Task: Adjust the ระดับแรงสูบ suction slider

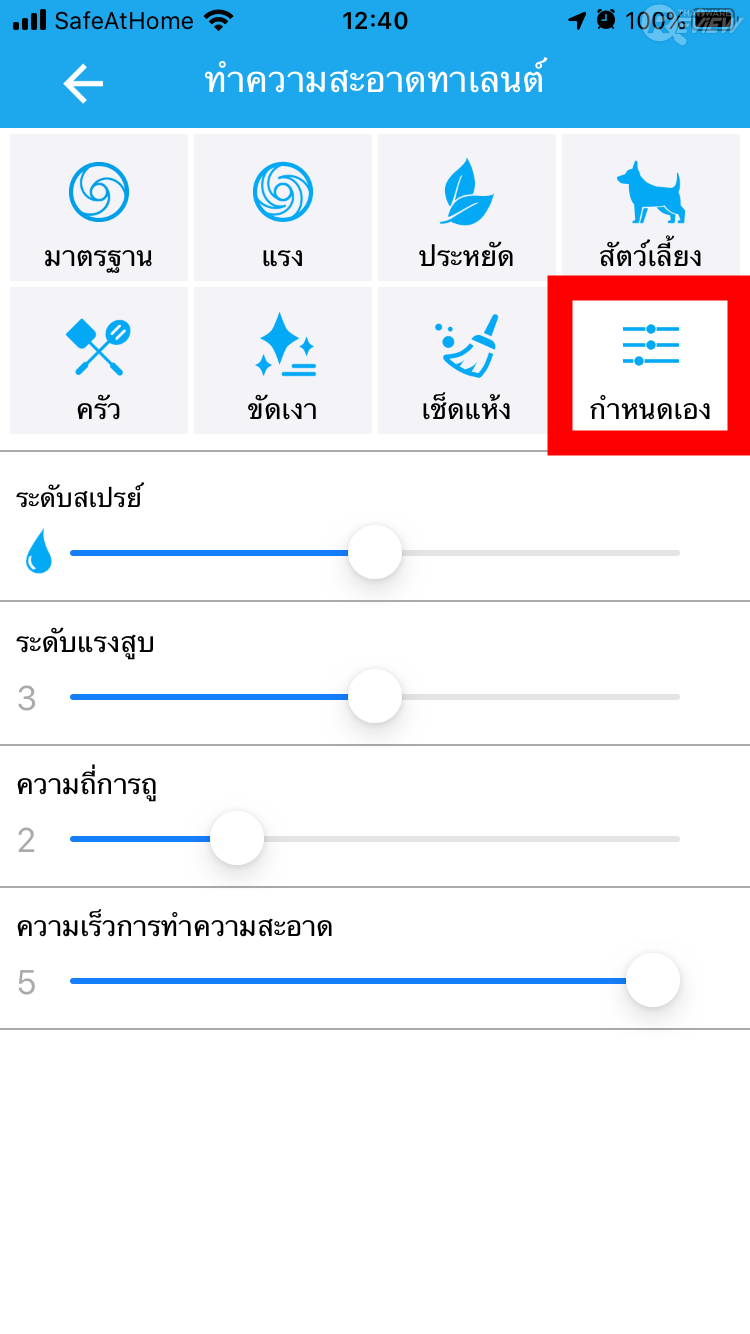Action: click(375, 696)
